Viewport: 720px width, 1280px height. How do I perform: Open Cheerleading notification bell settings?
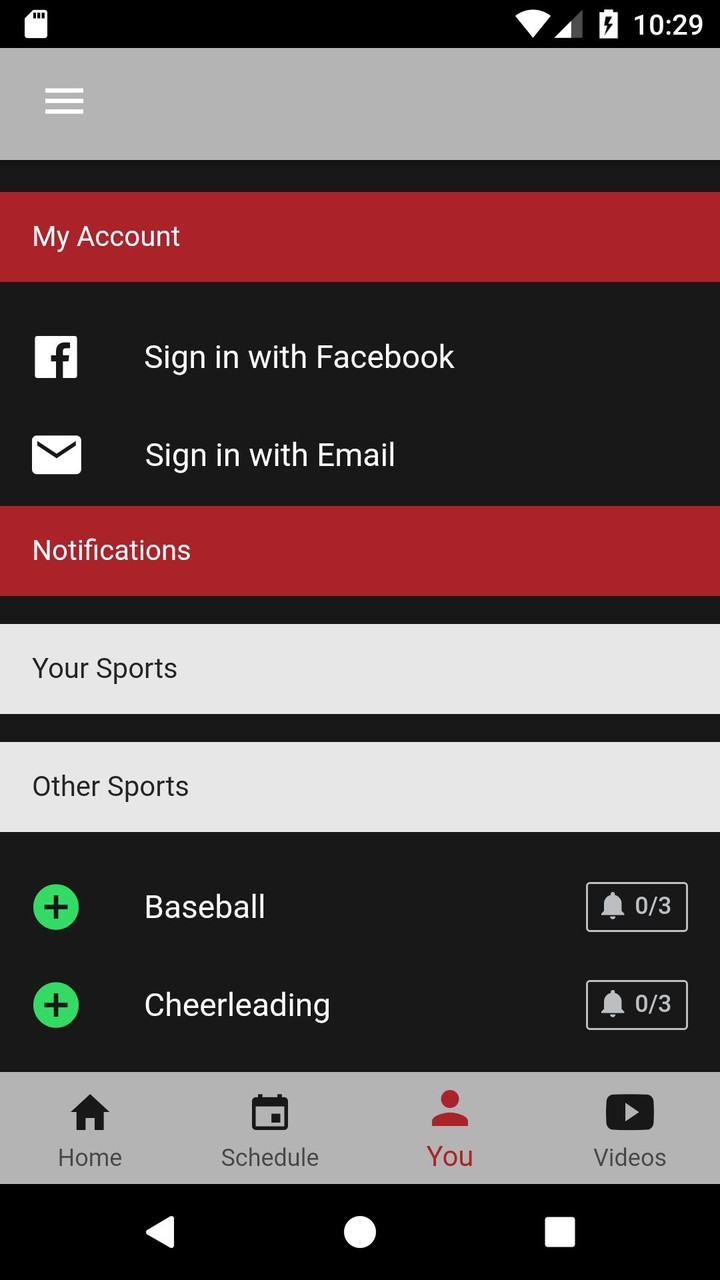pos(636,1005)
